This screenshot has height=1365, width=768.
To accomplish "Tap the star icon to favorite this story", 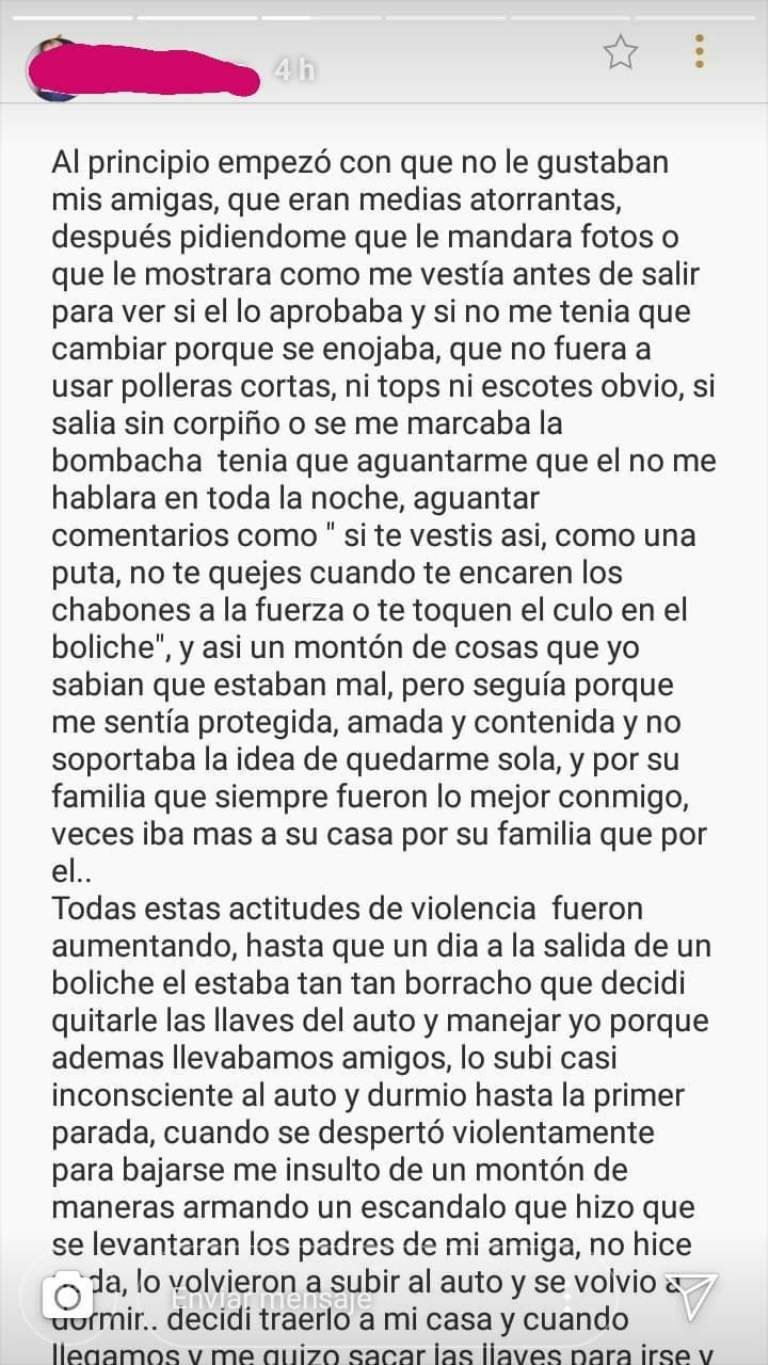I will click(620, 52).
